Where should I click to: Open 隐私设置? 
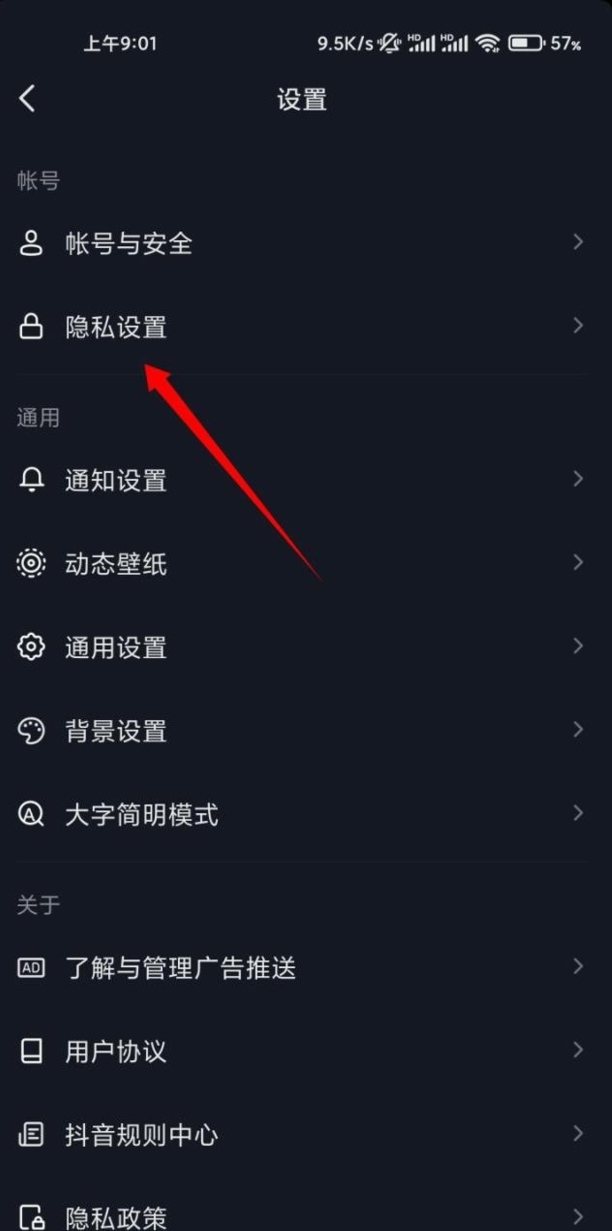coord(306,327)
